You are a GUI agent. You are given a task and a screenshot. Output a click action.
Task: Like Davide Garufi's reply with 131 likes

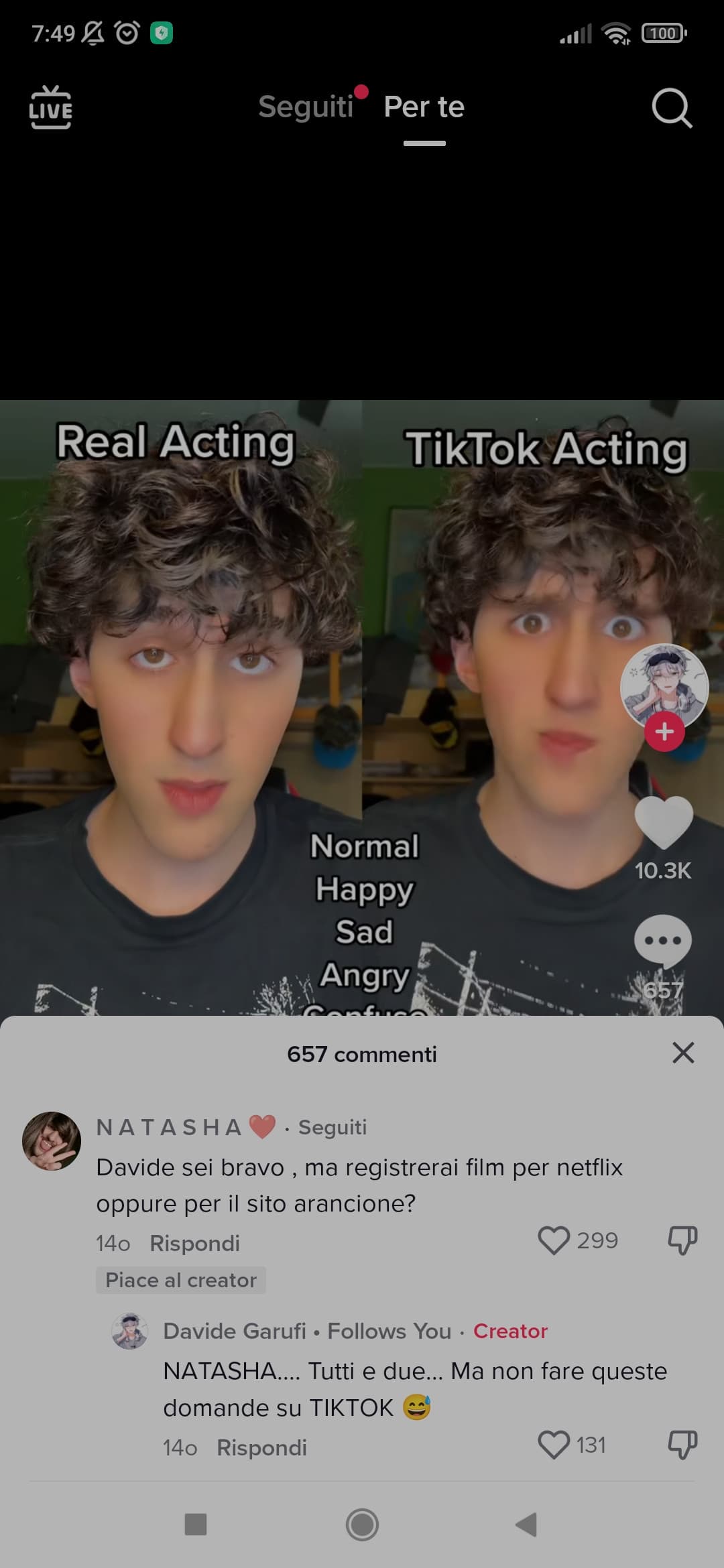tap(554, 1445)
